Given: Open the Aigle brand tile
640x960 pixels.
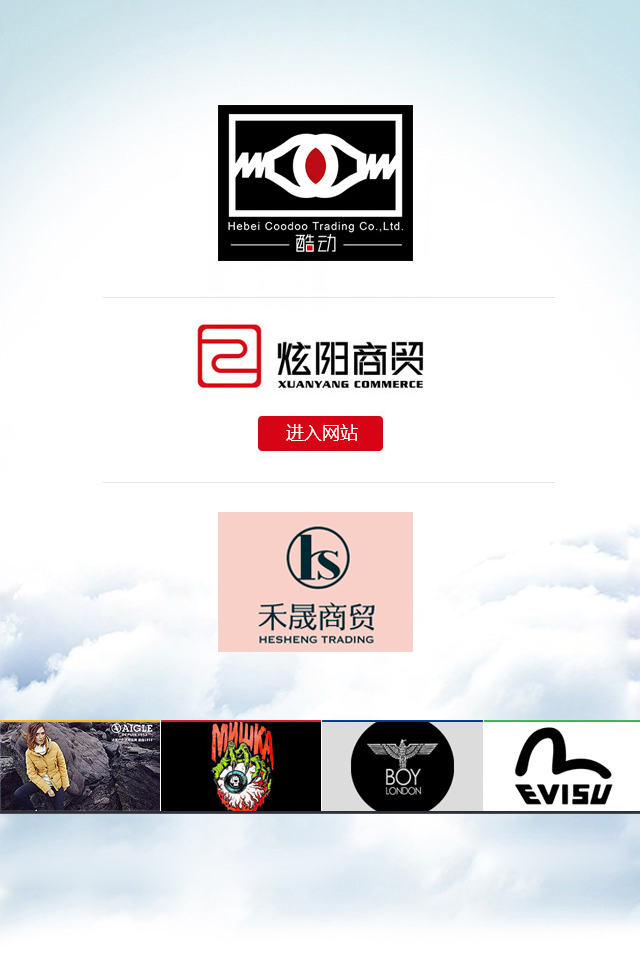Looking at the screenshot, I should [x=80, y=766].
